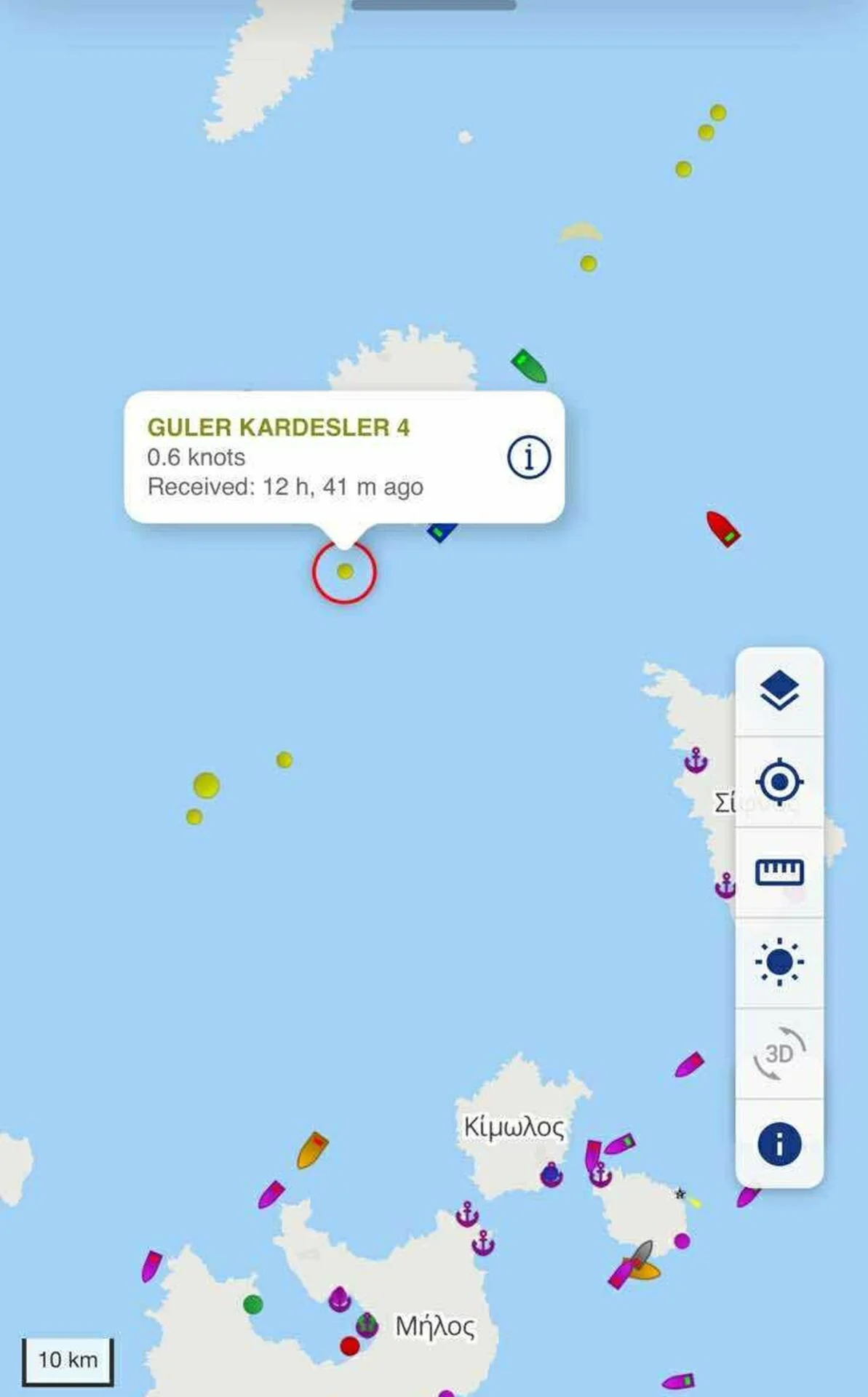Select the green dot marker near Μήλος
The height and width of the screenshot is (1397, 868).
coord(252,1305)
